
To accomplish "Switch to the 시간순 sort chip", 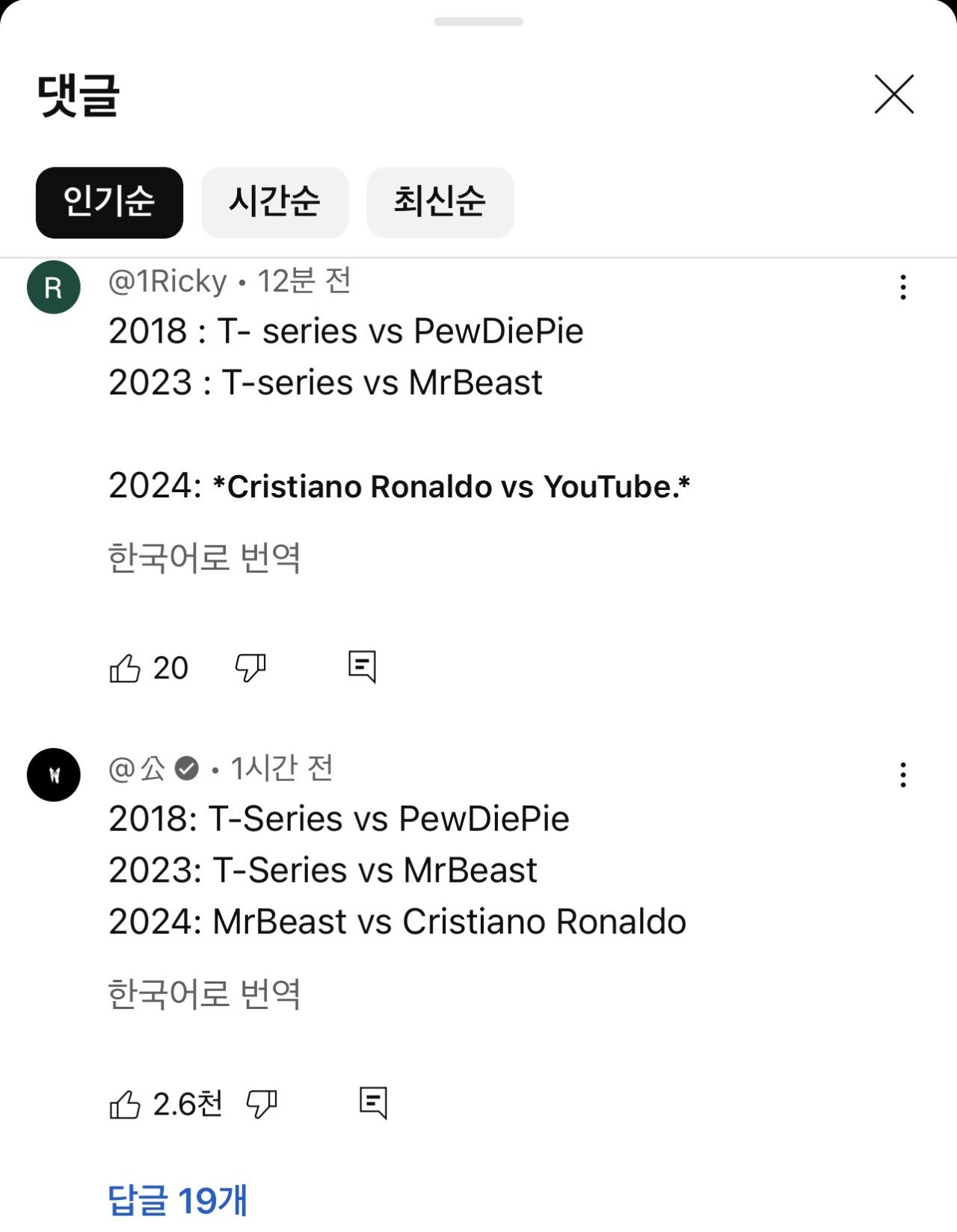I will tap(274, 202).
